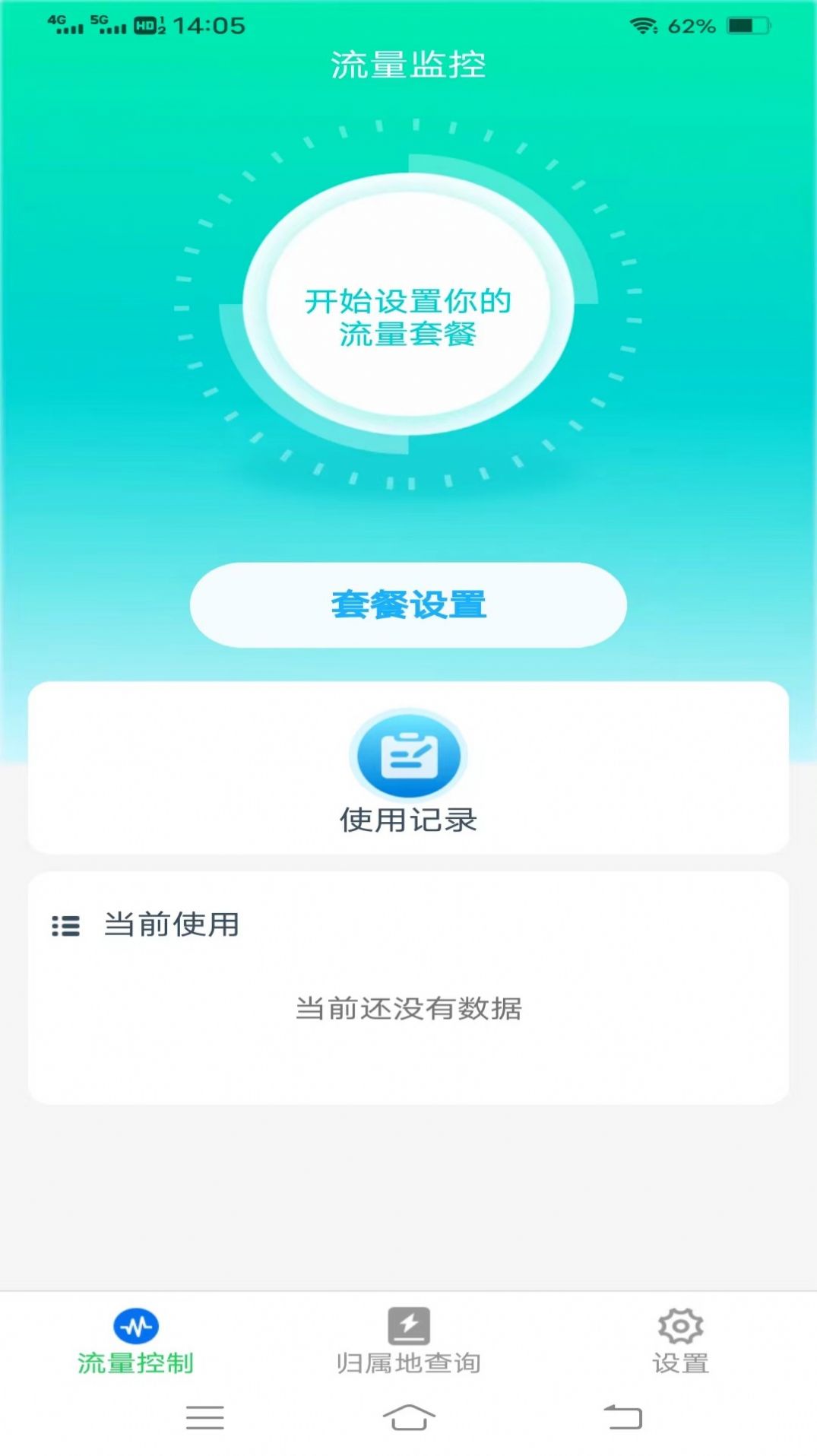Viewport: 817px width, 1456px height.
Task: Switch to the 归属地查询 tab
Action: pyautogui.click(x=409, y=1361)
